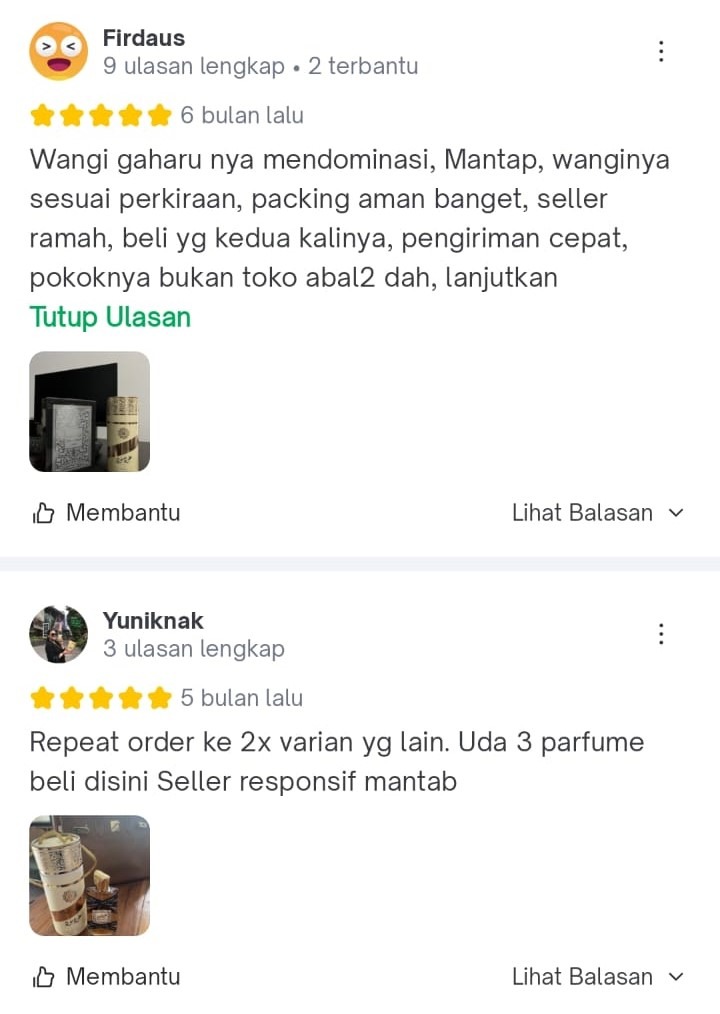
Task: Expand Lihat Balasan under Firdaus's review
Action: [597, 513]
